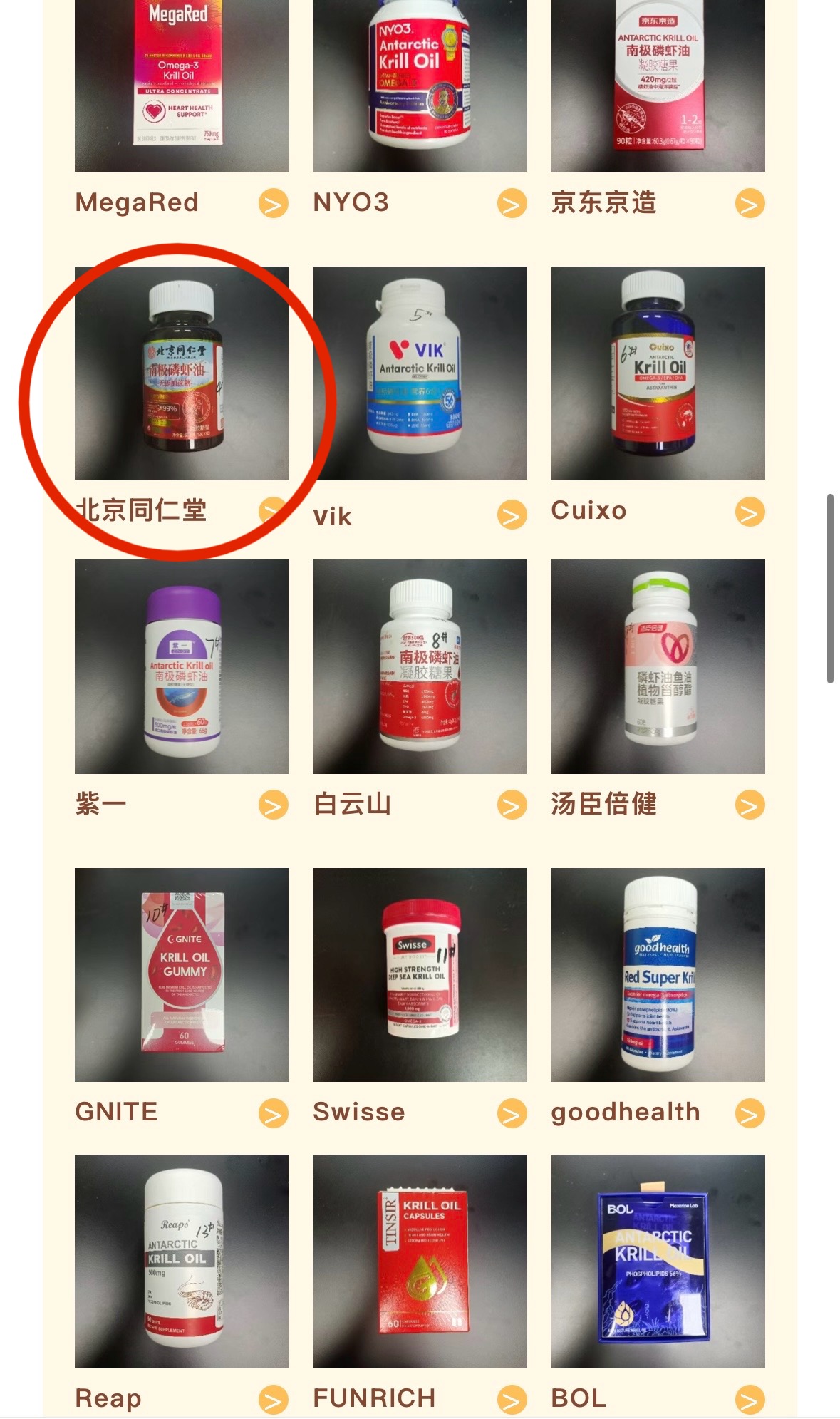This screenshot has width=840, height=1419.
Task: Open the 汤臣倍健 product tile
Action: [x=658, y=666]
